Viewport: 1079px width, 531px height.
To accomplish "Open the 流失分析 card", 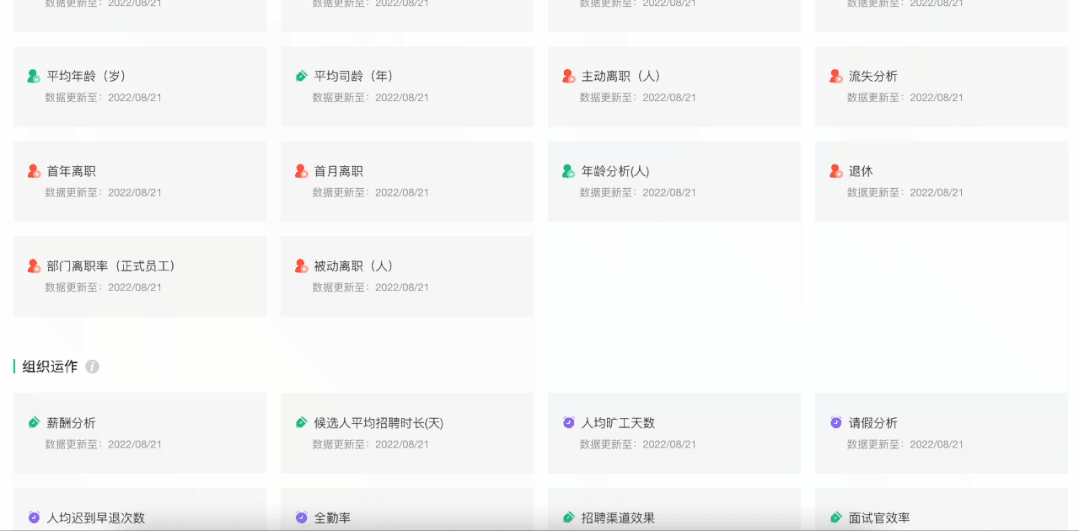I will [x=941, y=86].
